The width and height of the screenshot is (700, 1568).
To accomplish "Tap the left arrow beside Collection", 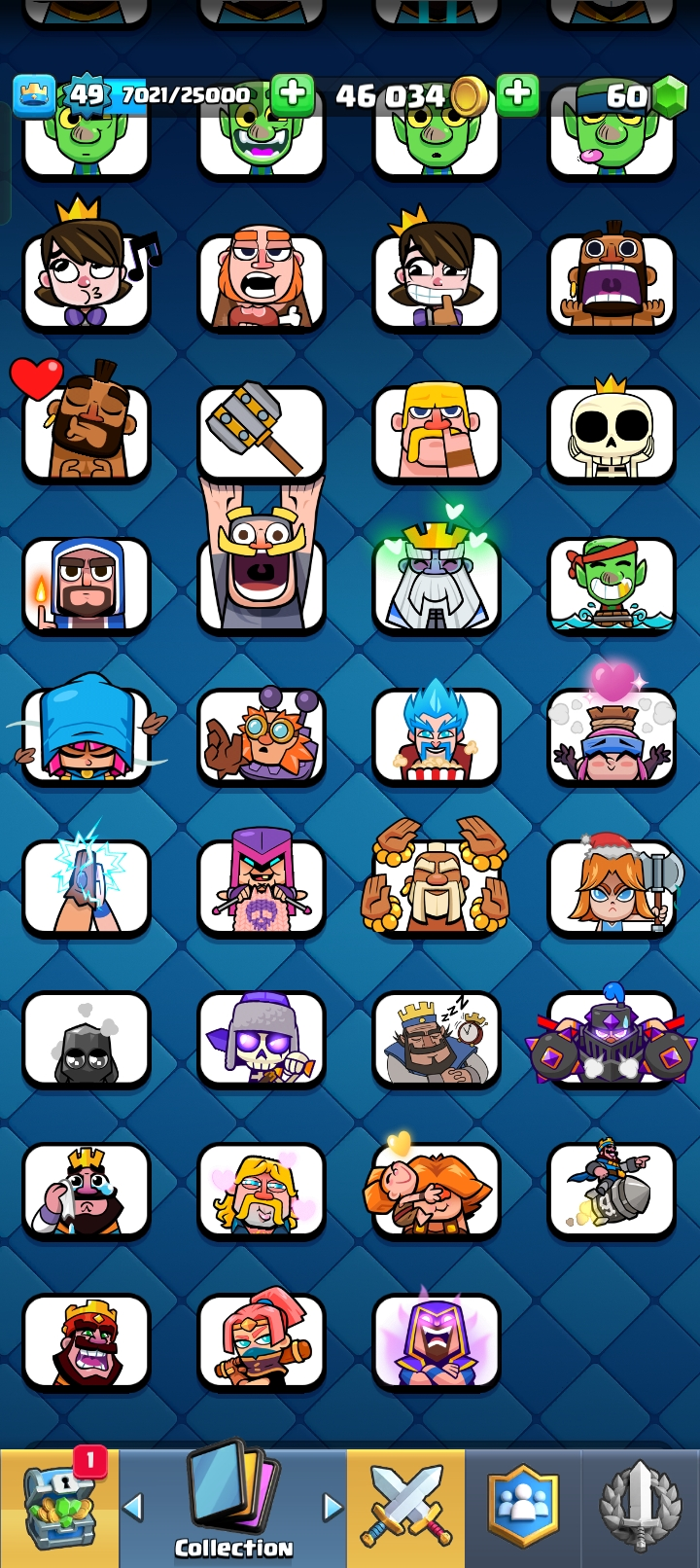I will pos(133,1507).
